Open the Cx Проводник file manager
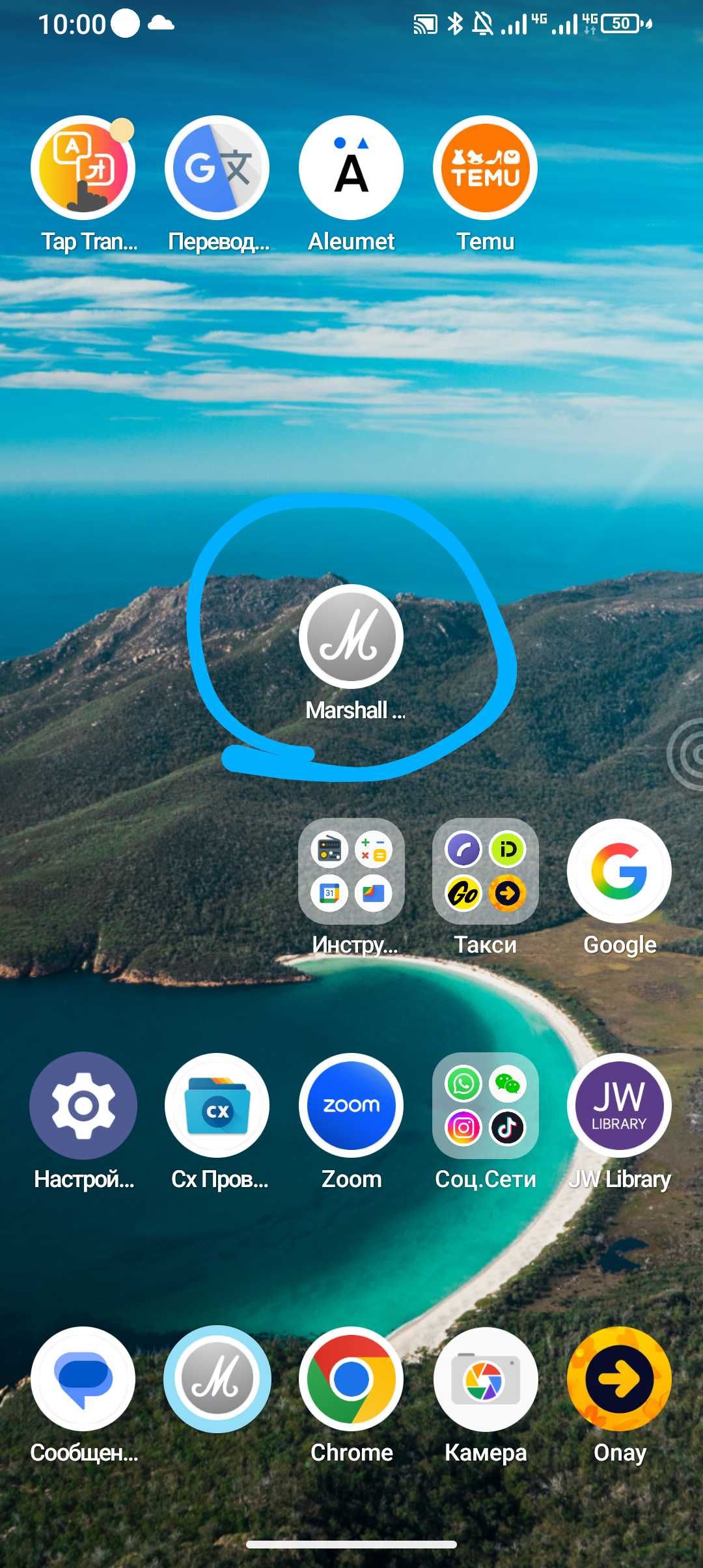Screen dimensions: 703x1568 pyautogui.click(x=217, y=1106)
